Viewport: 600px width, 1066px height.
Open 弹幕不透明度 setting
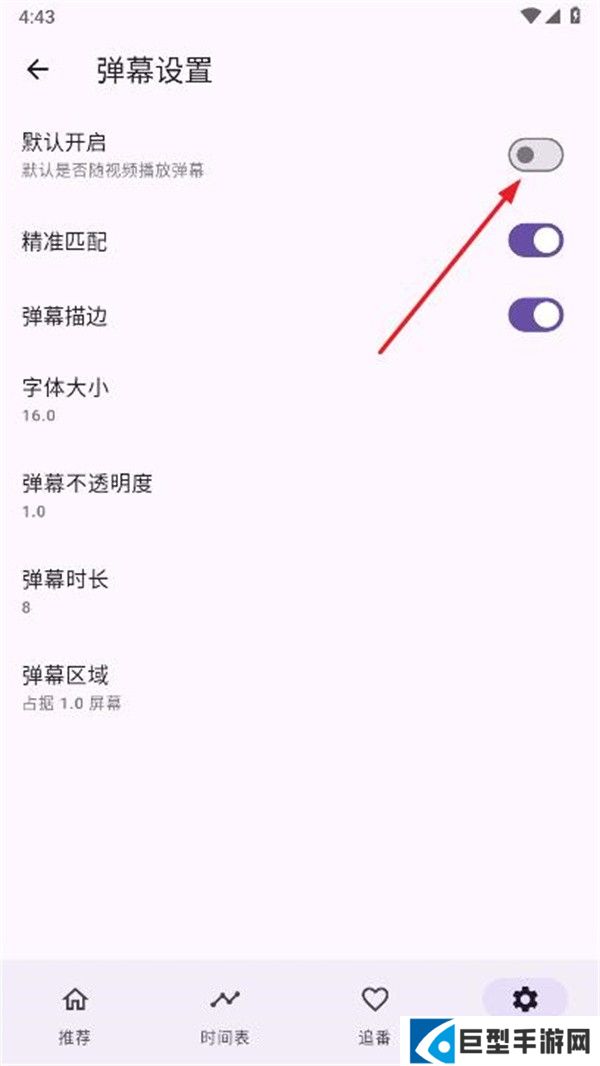[88, 495]
